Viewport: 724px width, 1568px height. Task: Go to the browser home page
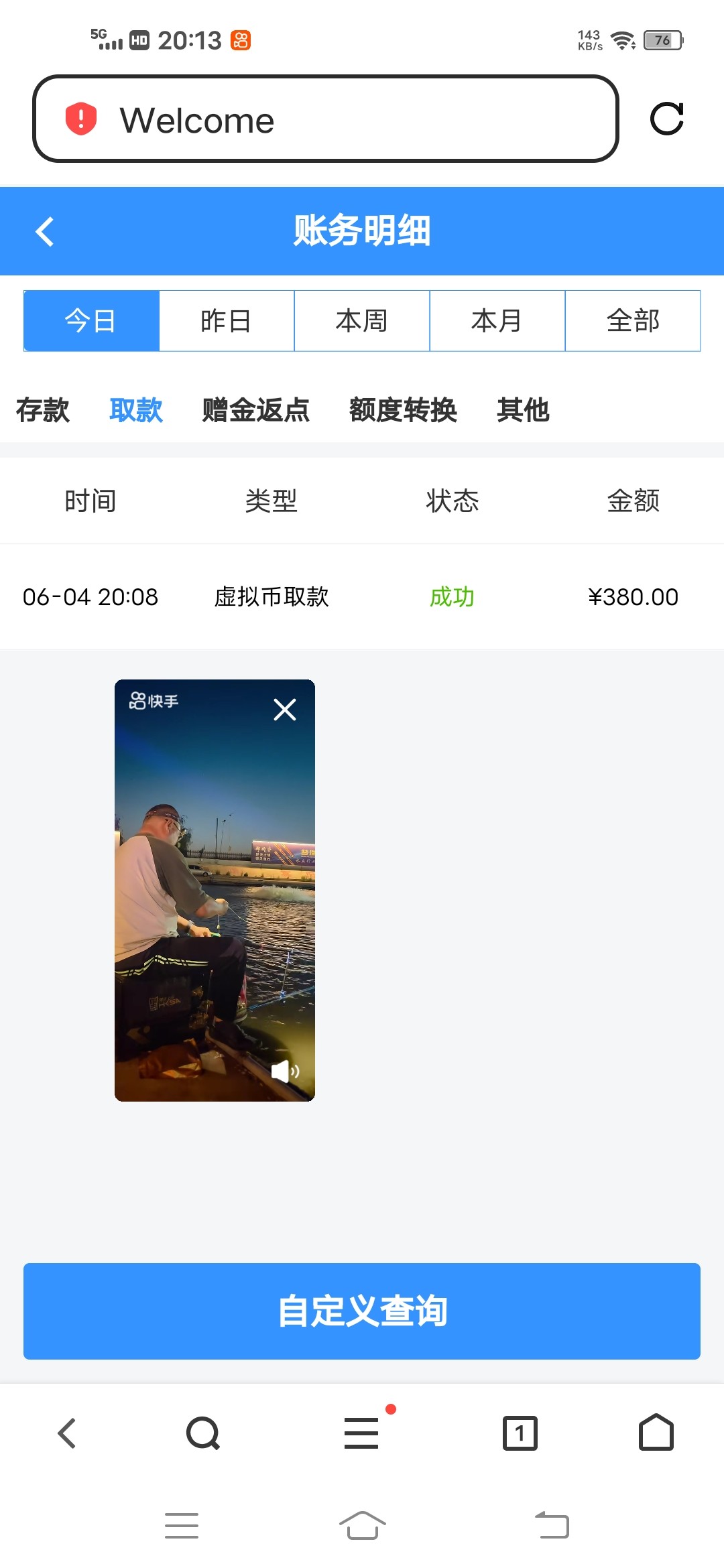pos(656,1433)
